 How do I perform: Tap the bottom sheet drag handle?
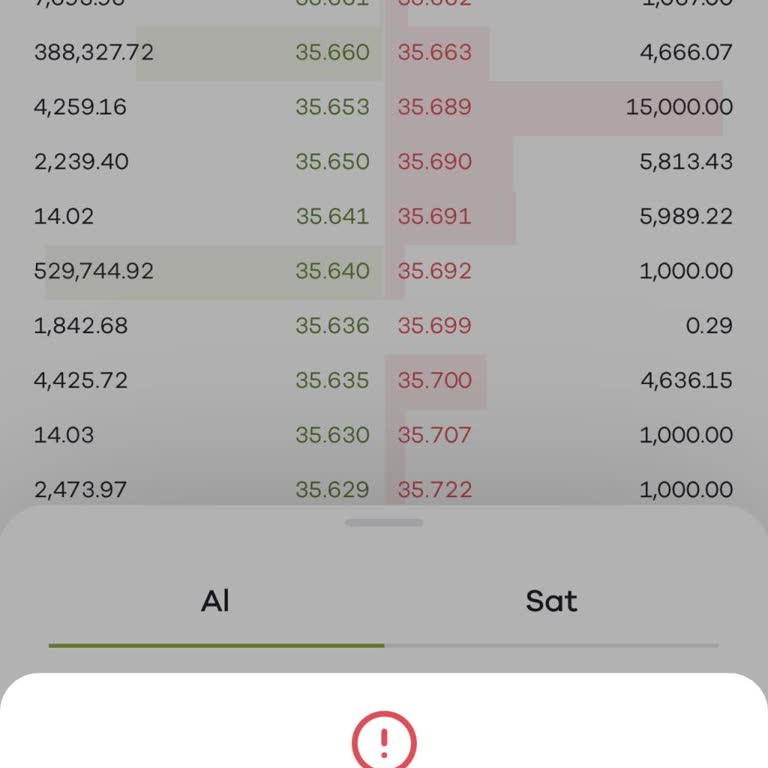click(384, 523)
